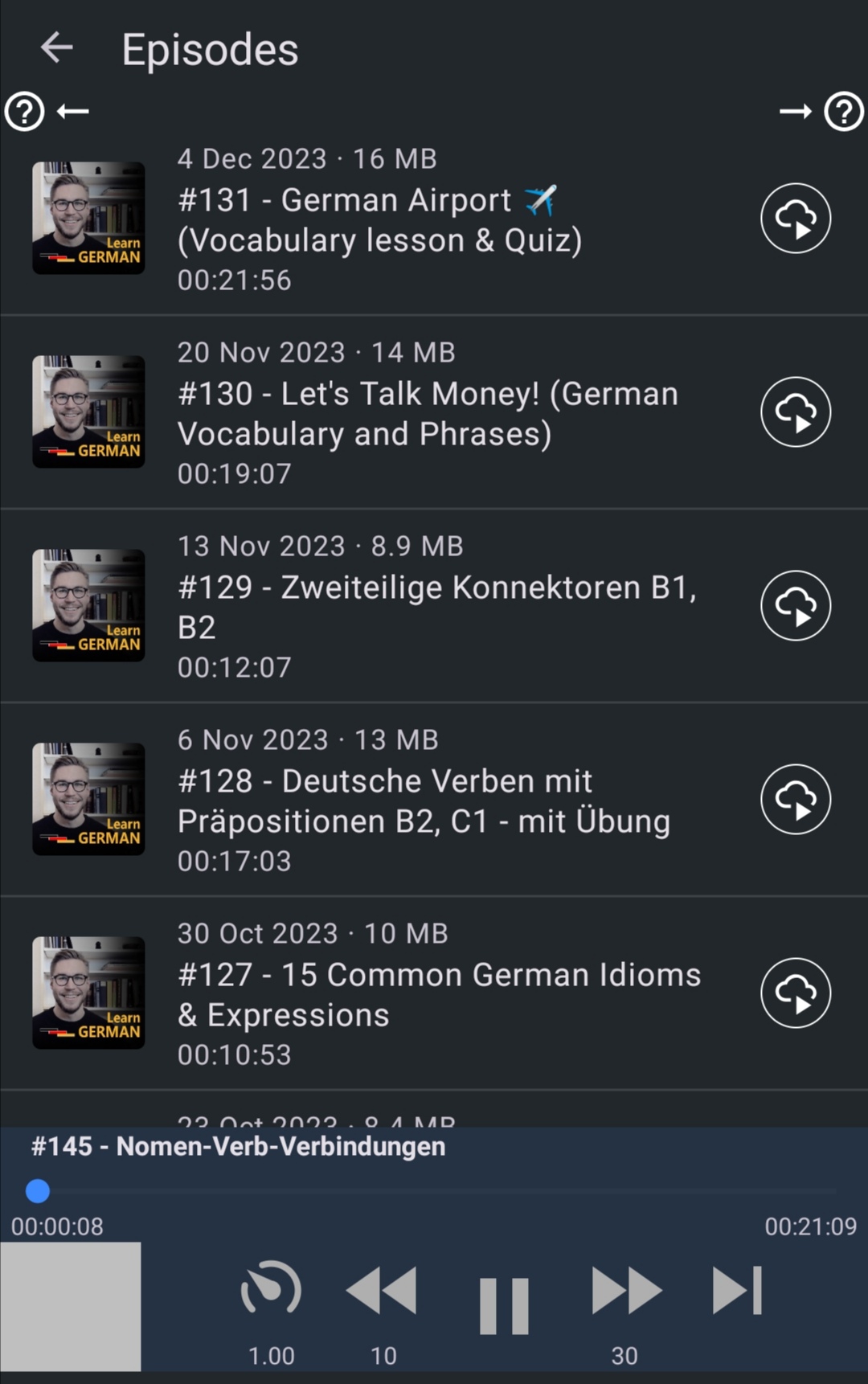The width and height of the screenshot is (868, 1384).
Task: Open the right help question mark icon
Action: pos(843,111)
